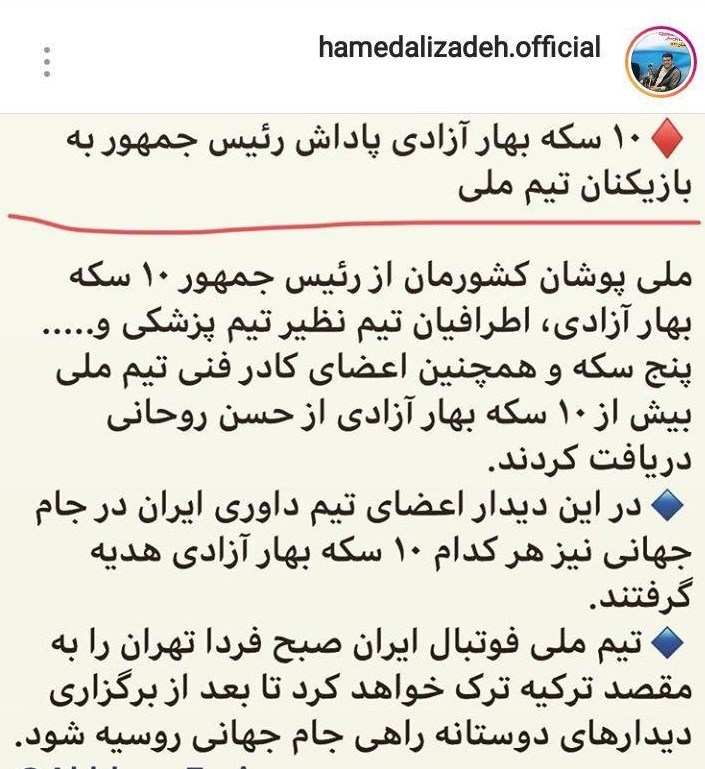The image size is (705, 769).
Task: Tap the hamedalizadeh.official username
Action: pos(459,46)
